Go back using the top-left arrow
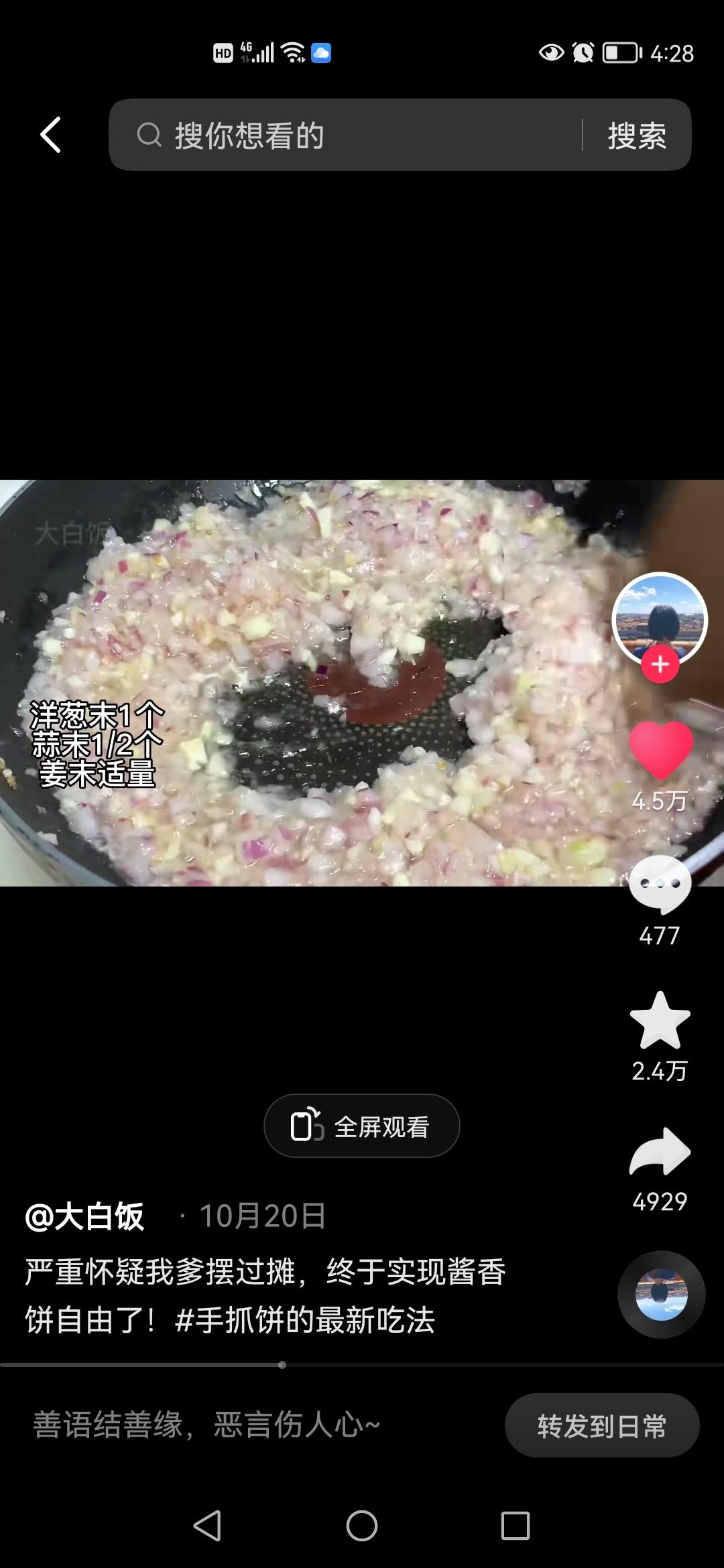 click(50, 135)
